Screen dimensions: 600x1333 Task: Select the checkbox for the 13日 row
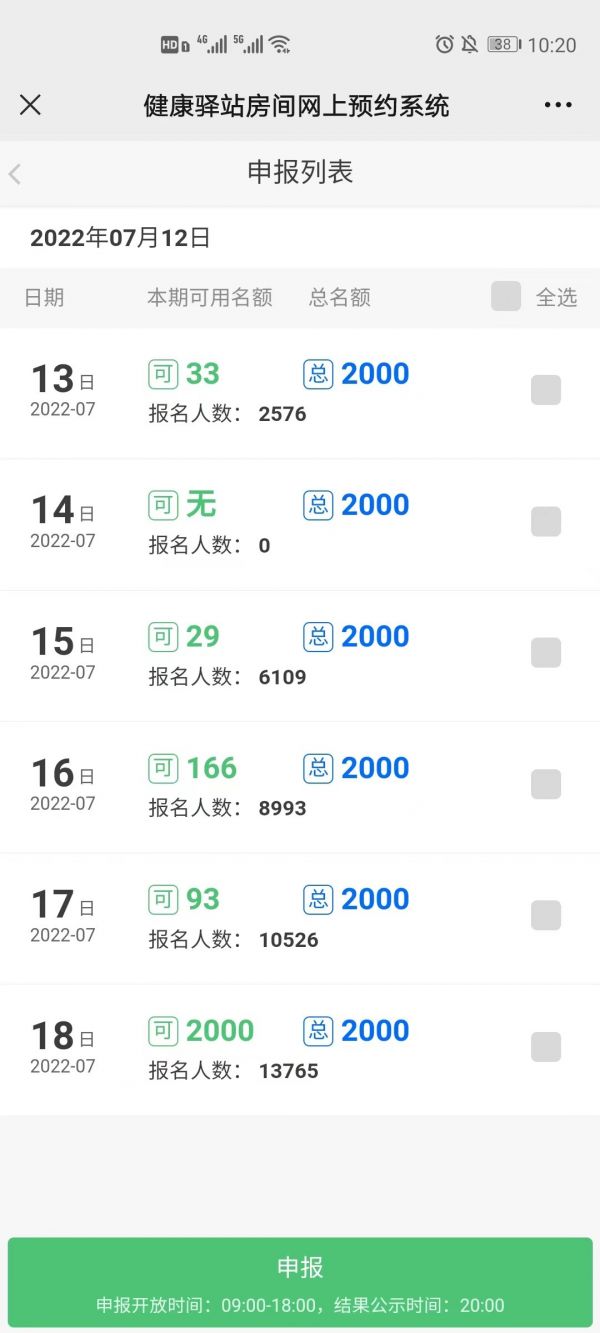pos(546,390)
